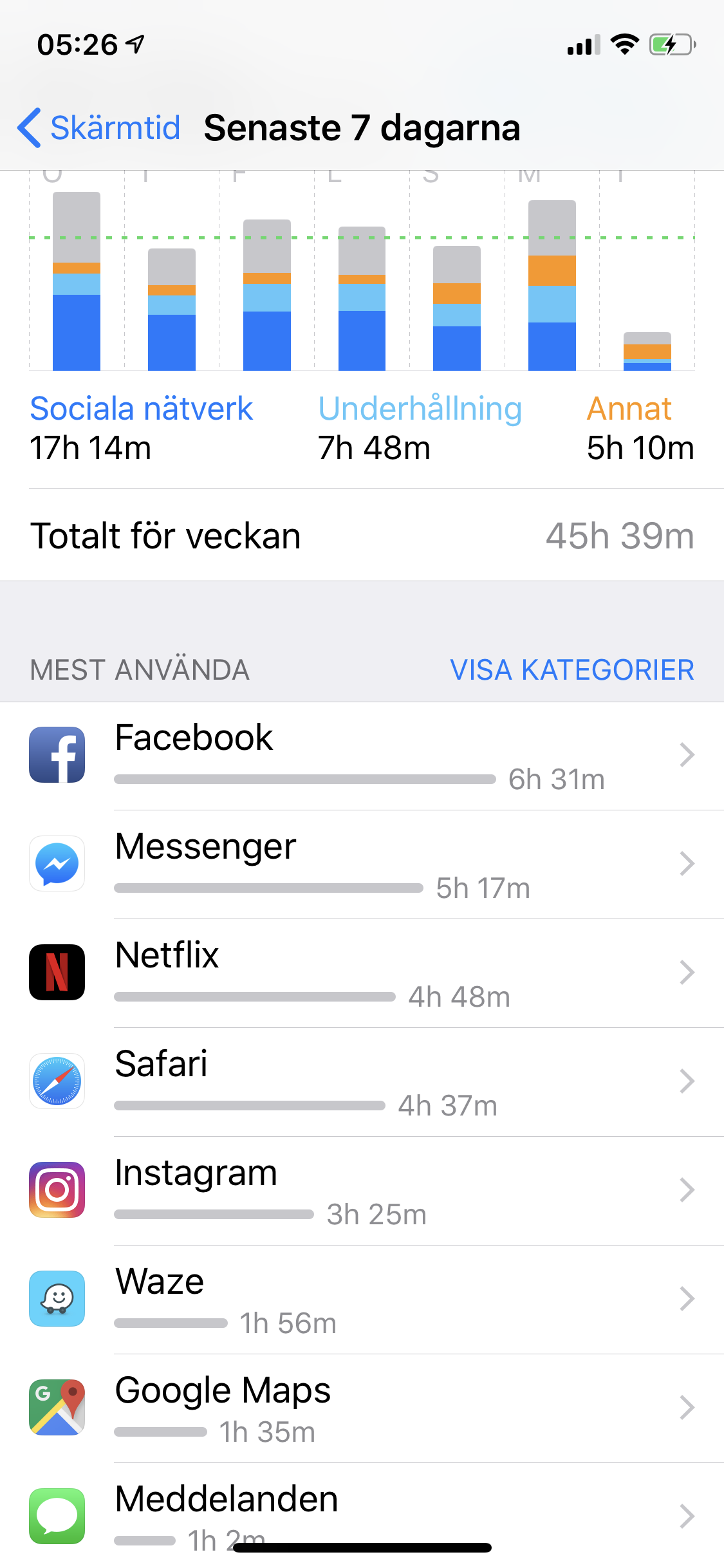Tap the M day bar in chart
Screen dimensions: 724x1568
tap(552, 285)
